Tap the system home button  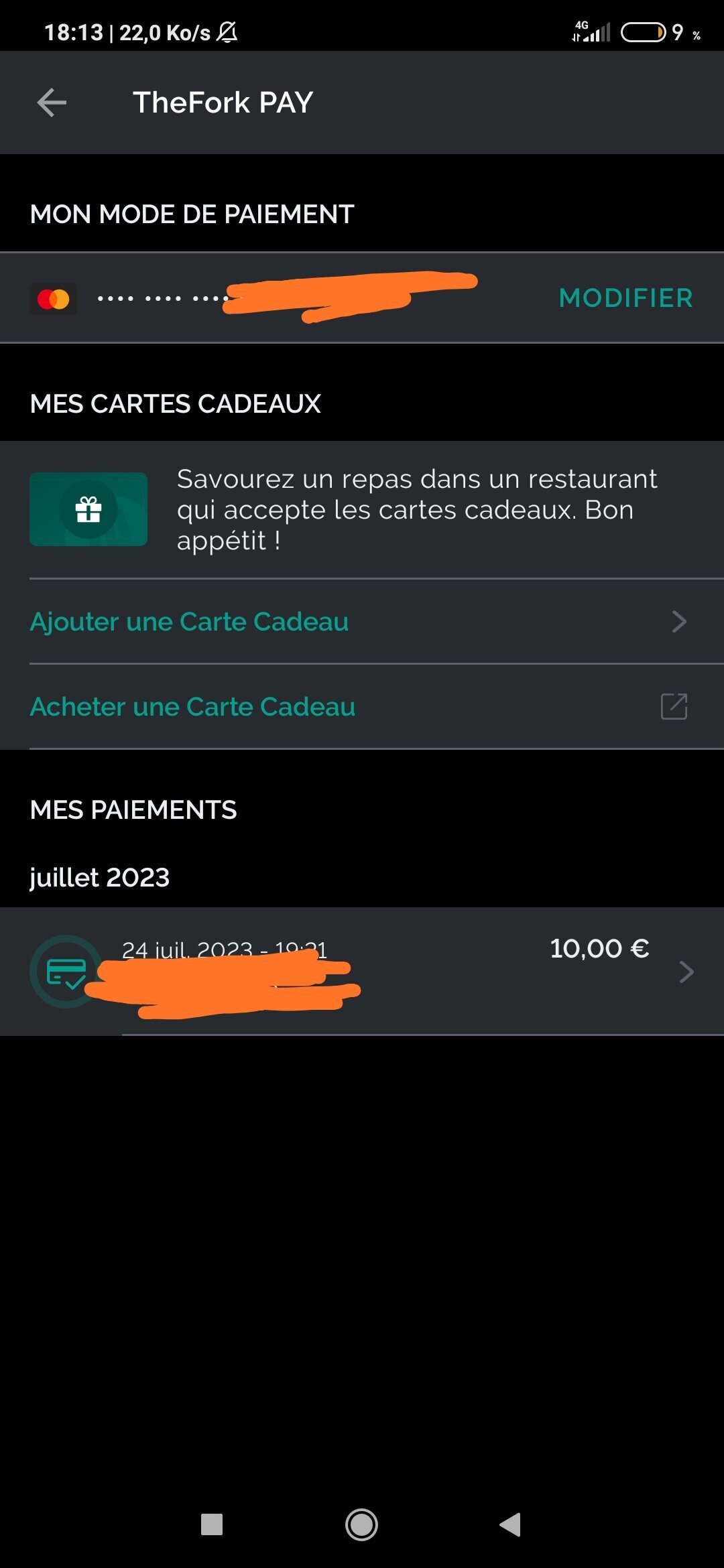(x=361, y=1524)
